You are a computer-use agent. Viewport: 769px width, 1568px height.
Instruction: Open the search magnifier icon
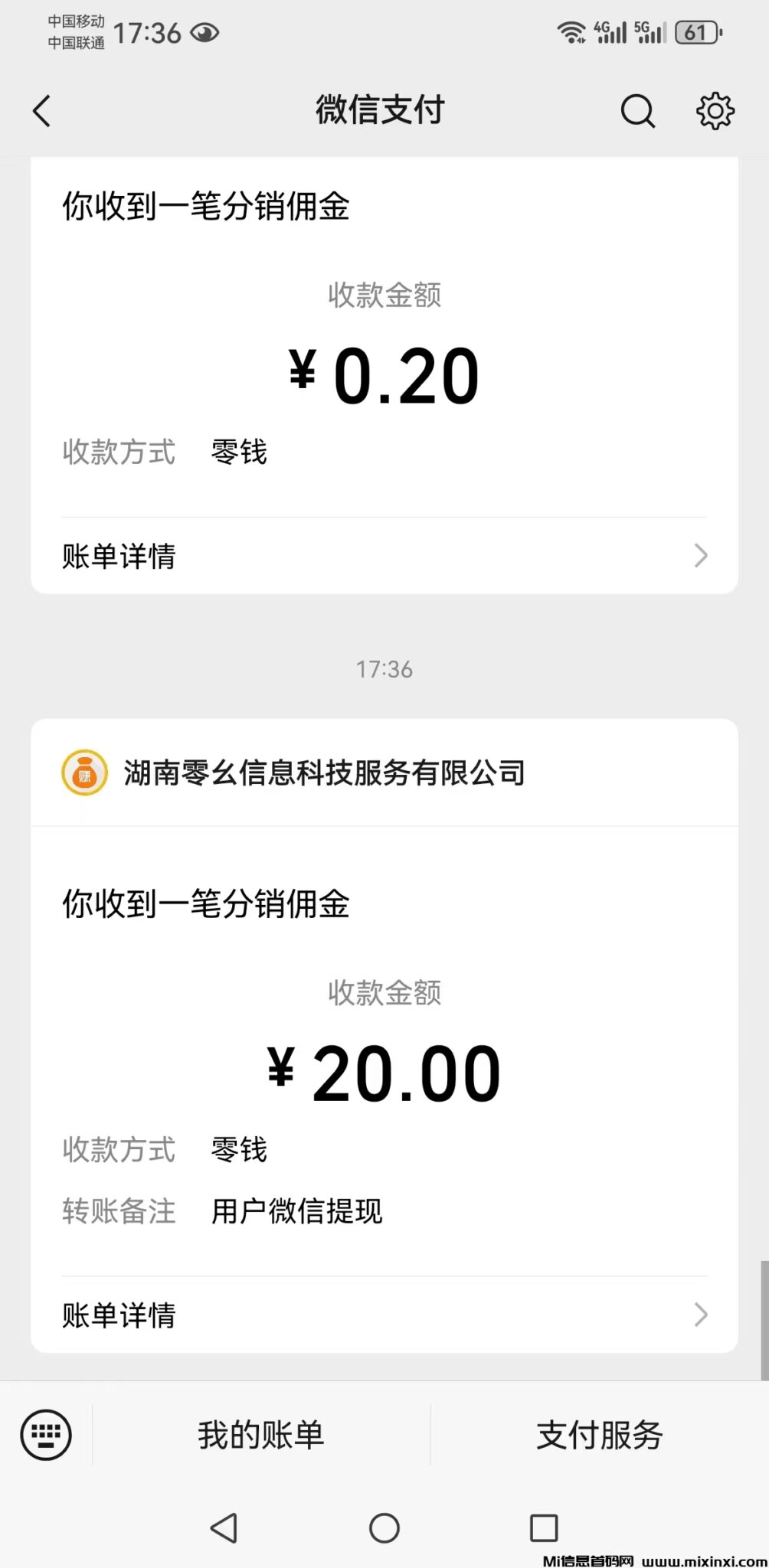pyautogui.click(x=637, y=110)
